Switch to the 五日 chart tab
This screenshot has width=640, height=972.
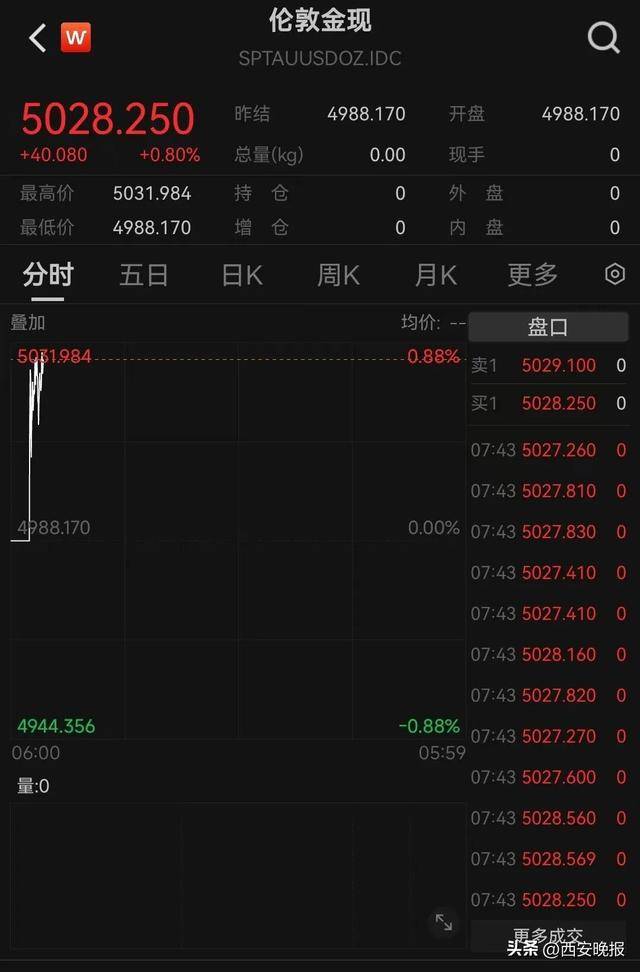(x=144, y=275)
